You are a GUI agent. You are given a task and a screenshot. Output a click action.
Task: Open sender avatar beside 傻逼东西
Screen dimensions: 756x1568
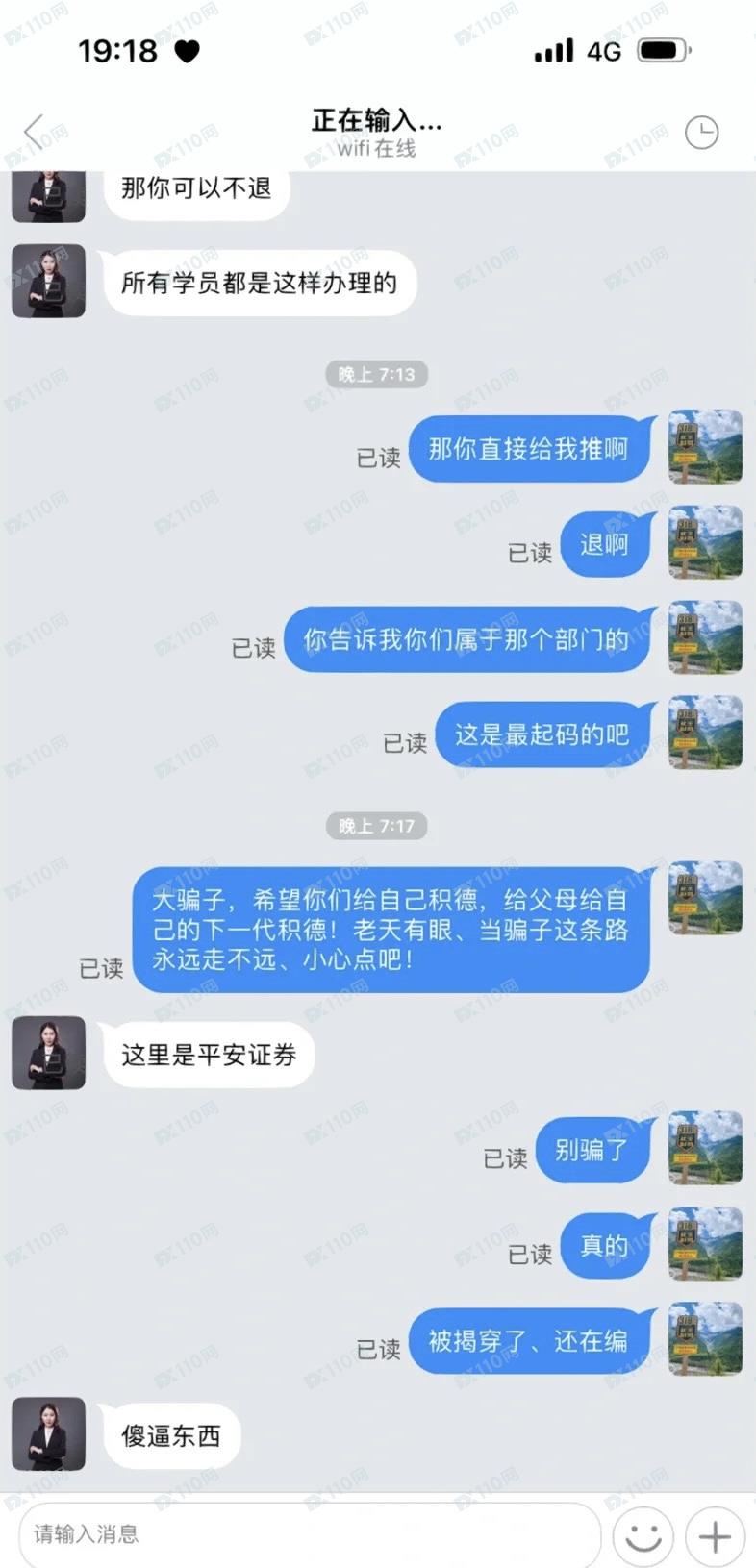tap(49, 1434)
